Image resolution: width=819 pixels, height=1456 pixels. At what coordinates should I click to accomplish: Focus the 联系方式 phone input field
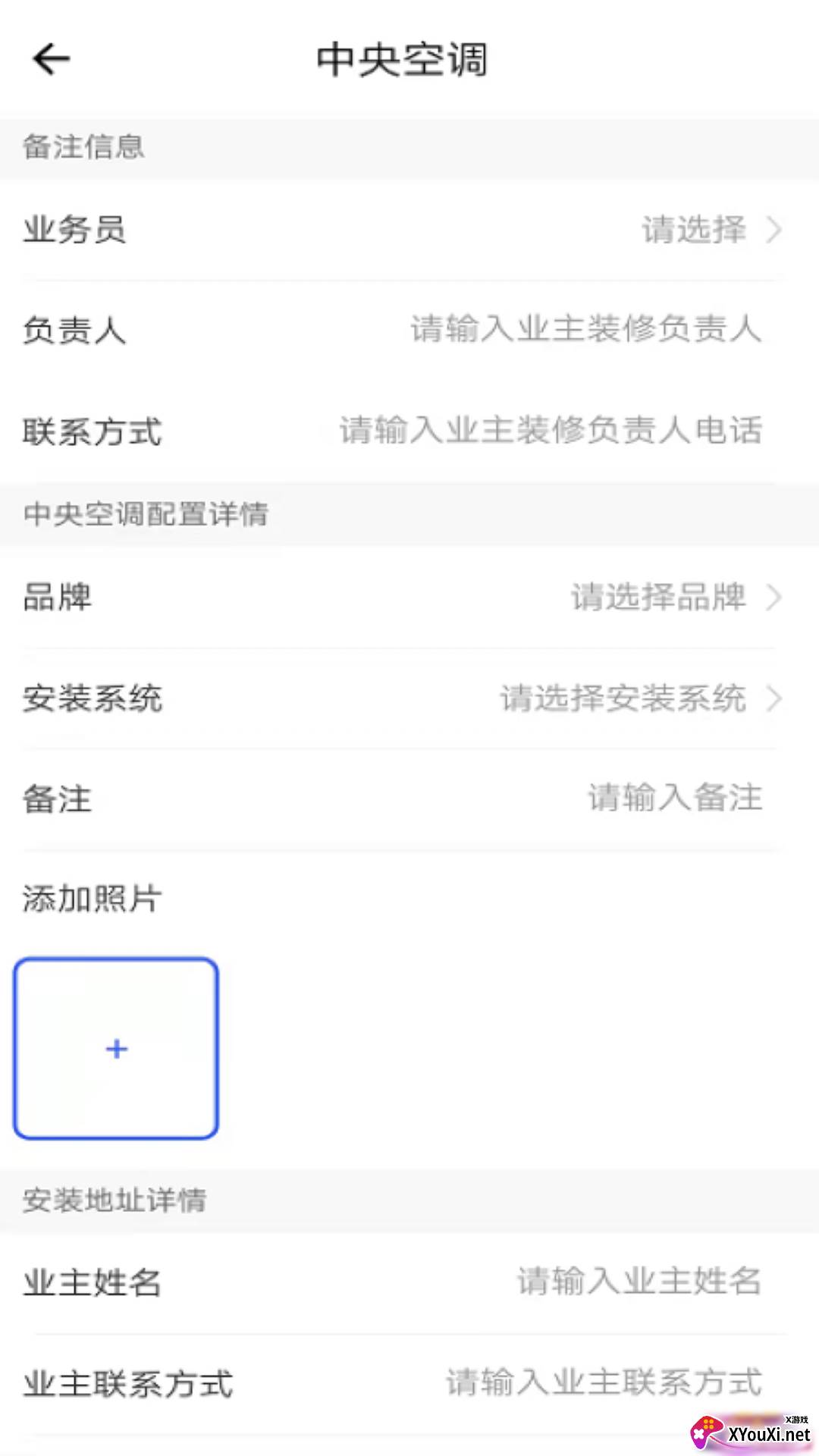551,431
